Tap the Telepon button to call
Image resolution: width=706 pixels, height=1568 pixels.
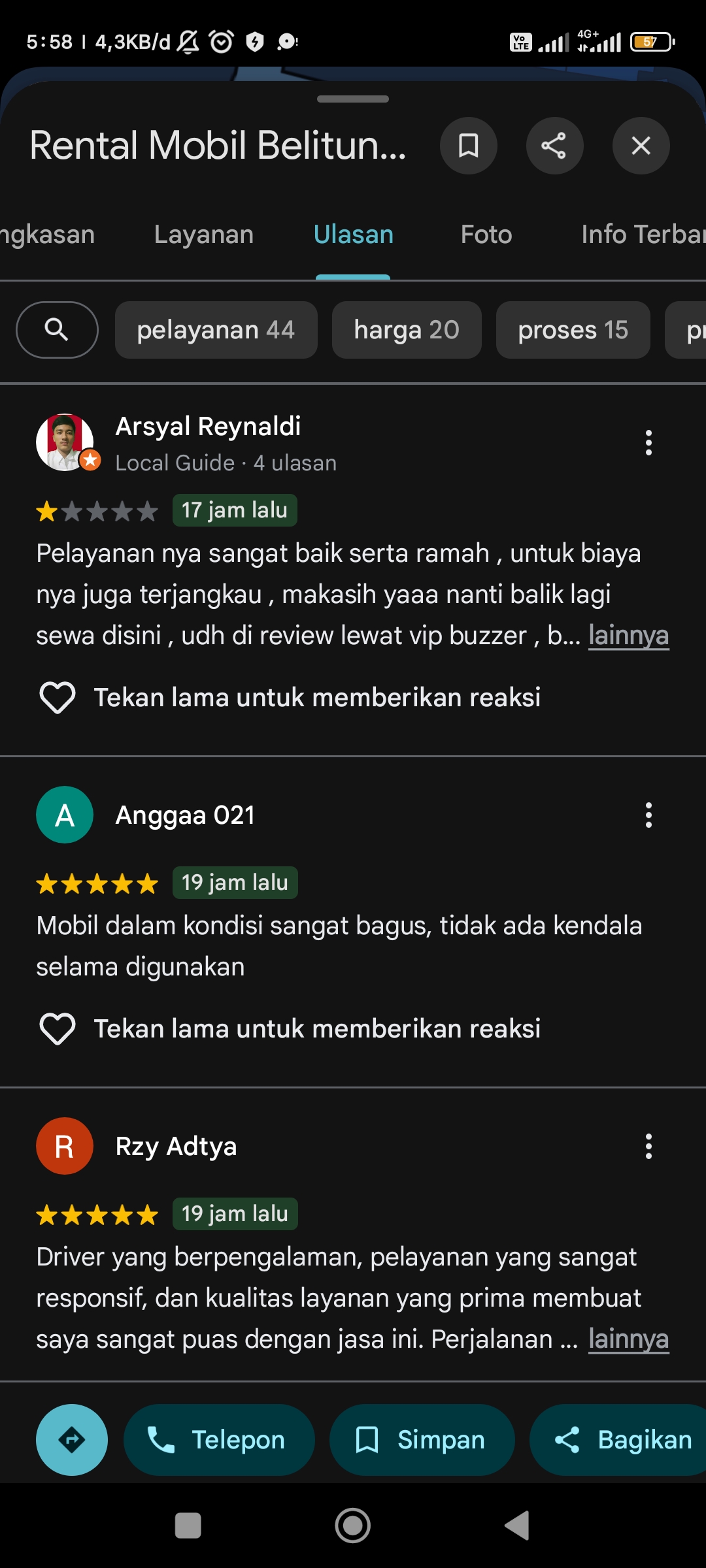[219, 1440]
